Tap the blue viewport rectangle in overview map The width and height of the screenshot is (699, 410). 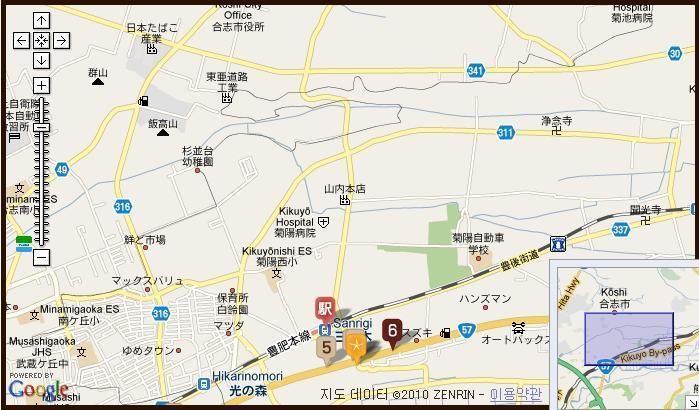[628, 338]
